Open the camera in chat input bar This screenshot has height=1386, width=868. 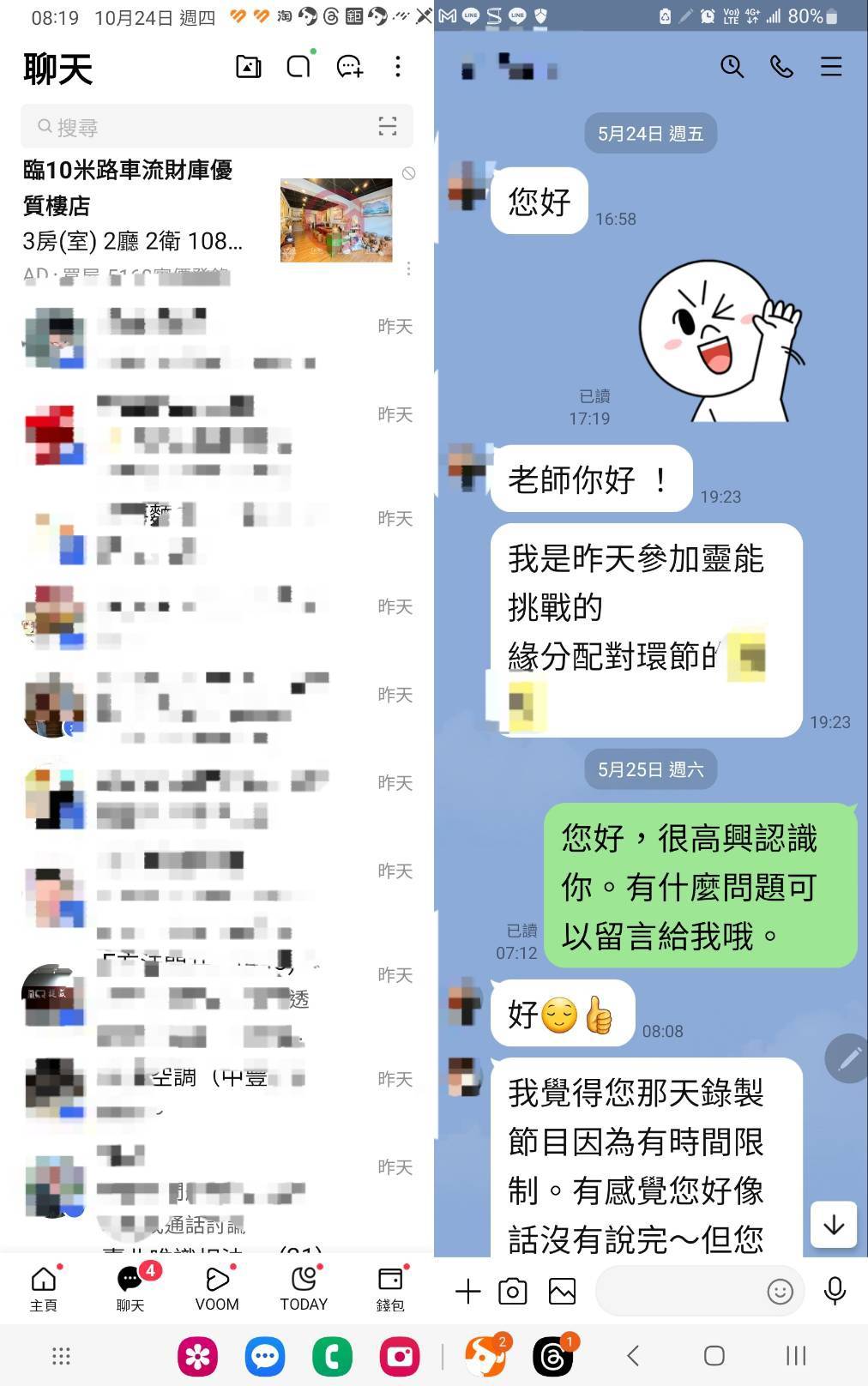point(513,1291)
